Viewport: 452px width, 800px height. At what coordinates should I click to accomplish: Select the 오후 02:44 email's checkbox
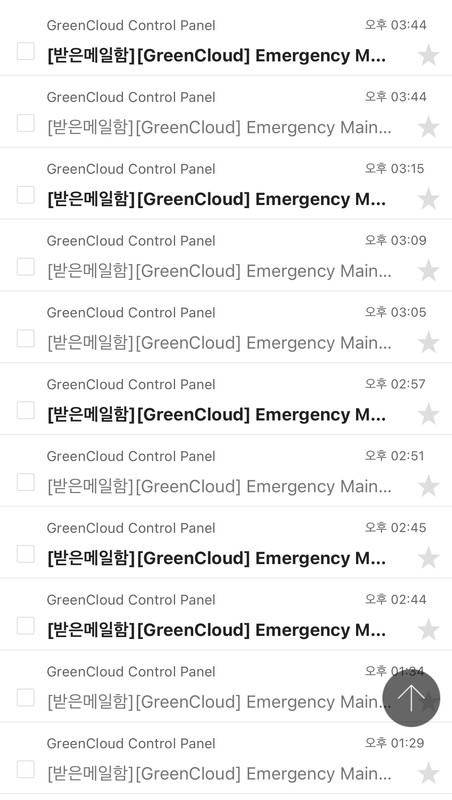26,626
